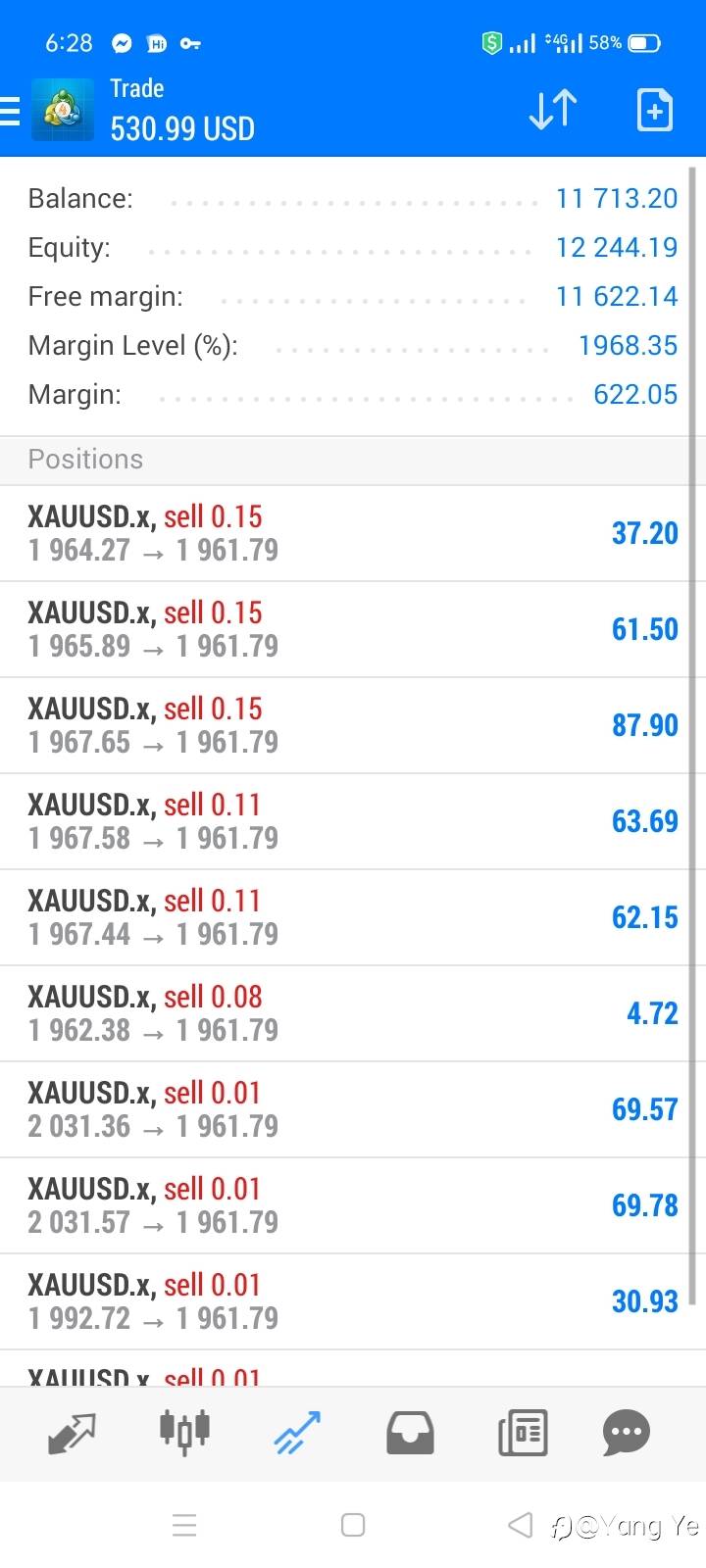Open the News tab
Screen dimensions: 706x1568
523,1433
